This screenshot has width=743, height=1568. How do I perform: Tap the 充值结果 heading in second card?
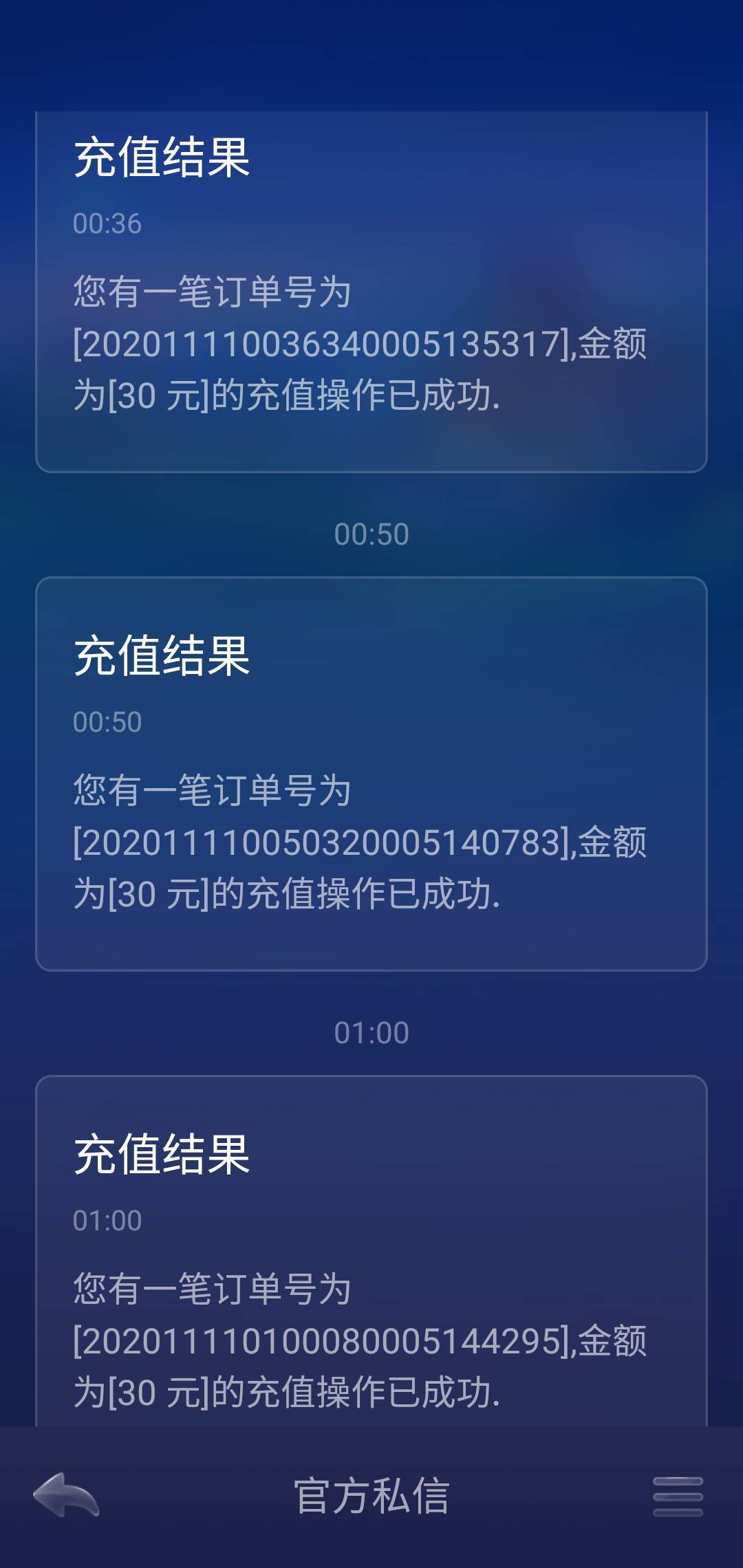pos(162,657)
